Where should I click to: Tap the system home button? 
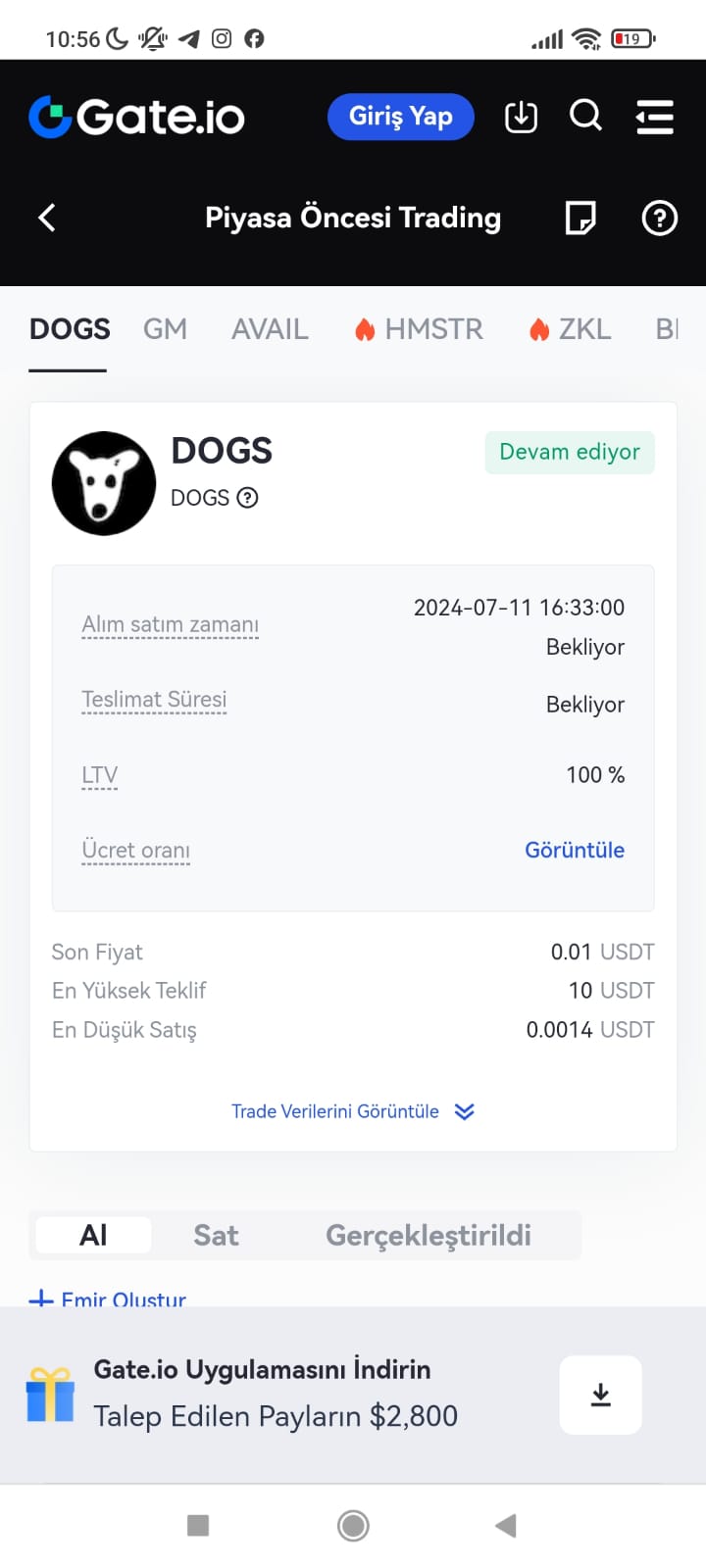pyautogui.click(x=353, y=1525)
